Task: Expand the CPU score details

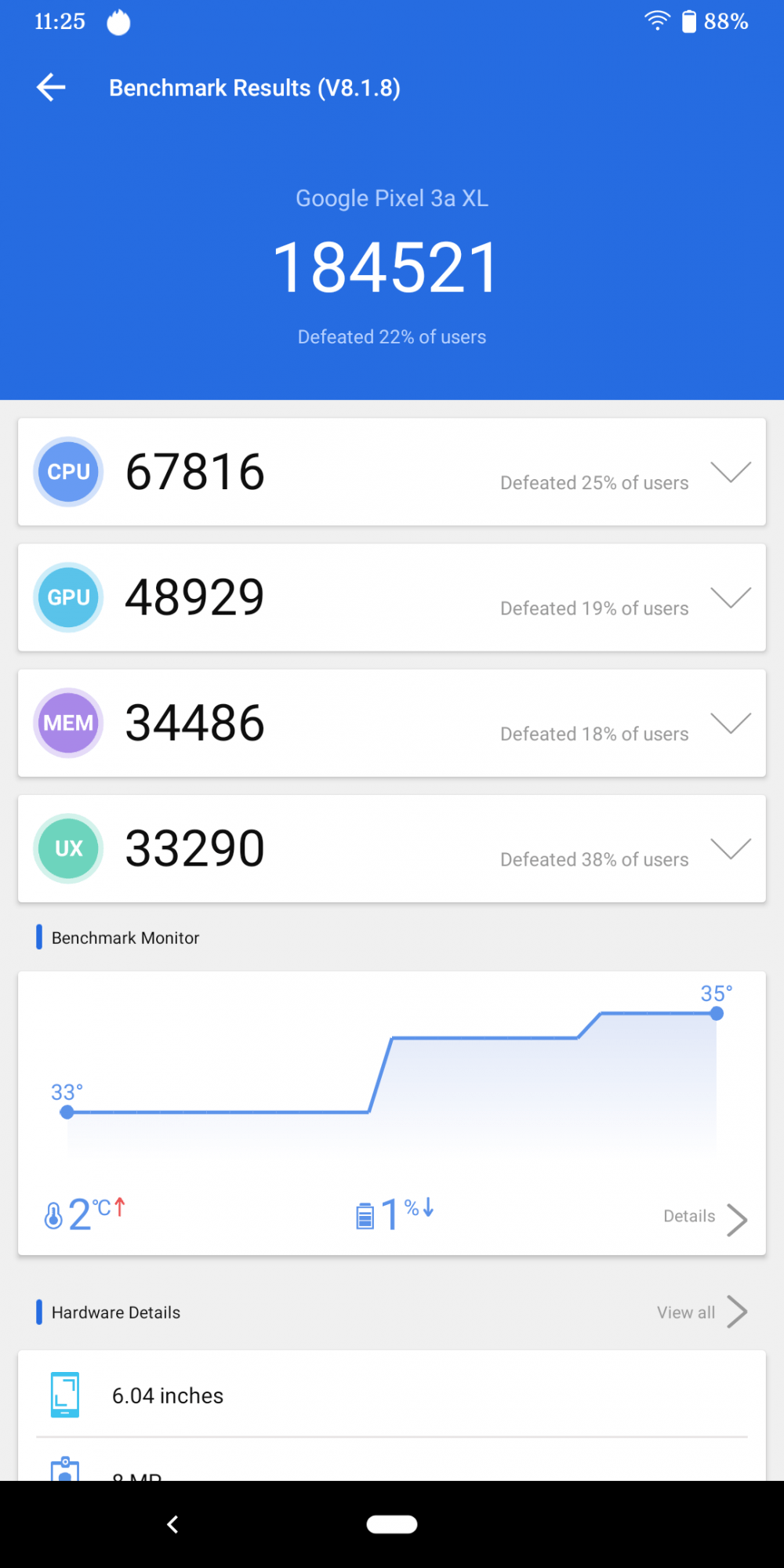Action: pyautogui.click(x=730, y=472)
